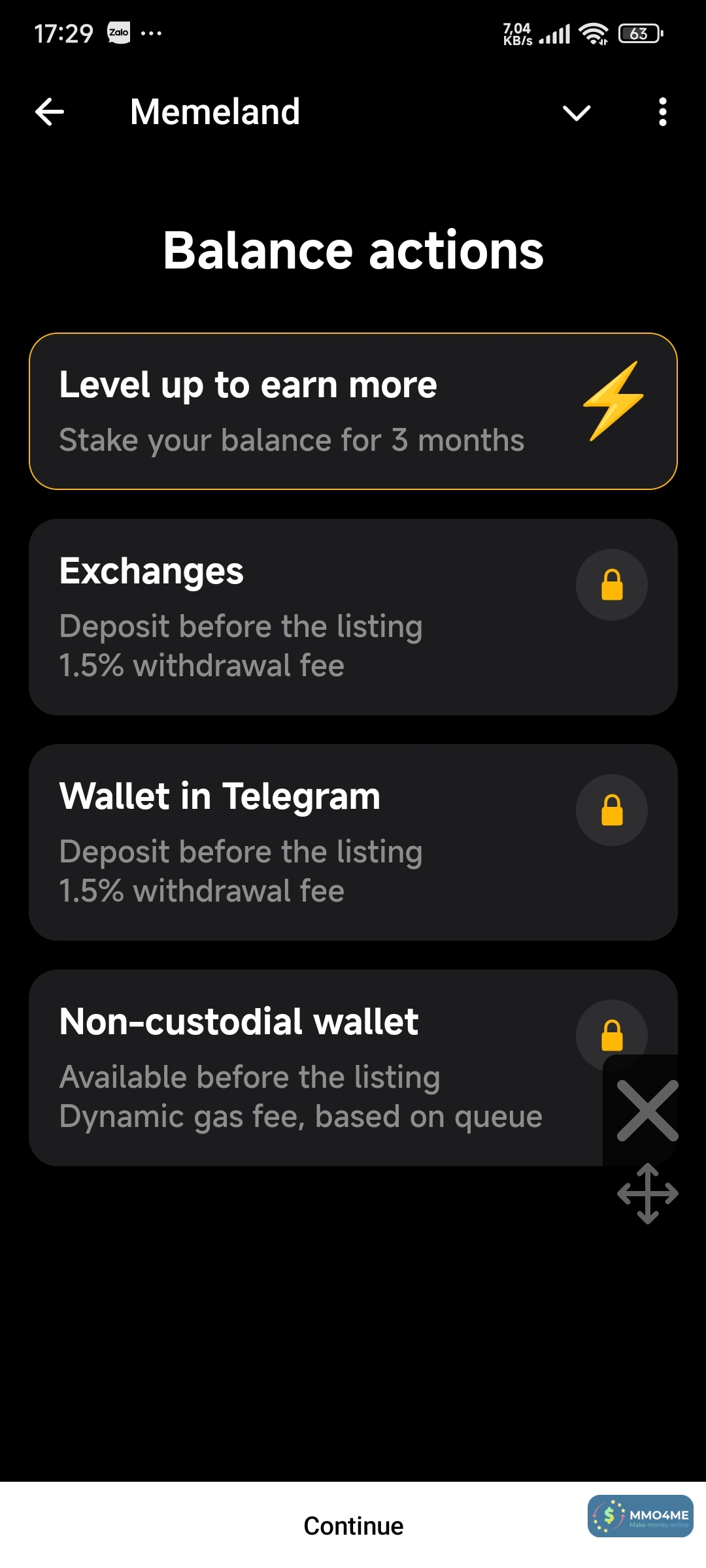Tap the Continue button
Image resolution: width=706 pixels, height=1568 pixels.
click(353, 1526)
